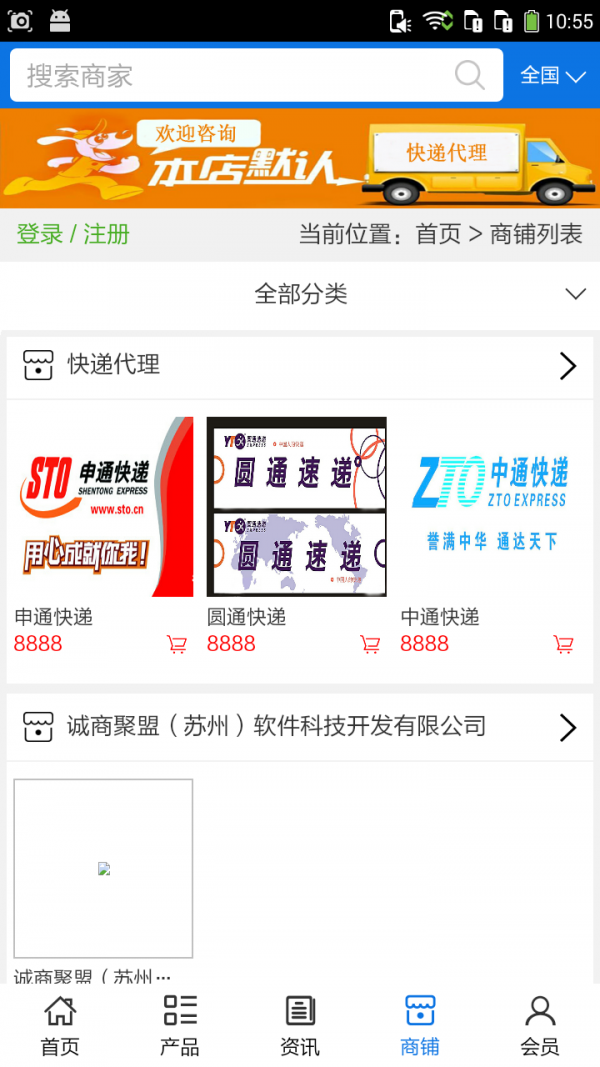The image size is (600, 1067).
Task: Open 登录 / 注册 link
Action: (73, 234)
